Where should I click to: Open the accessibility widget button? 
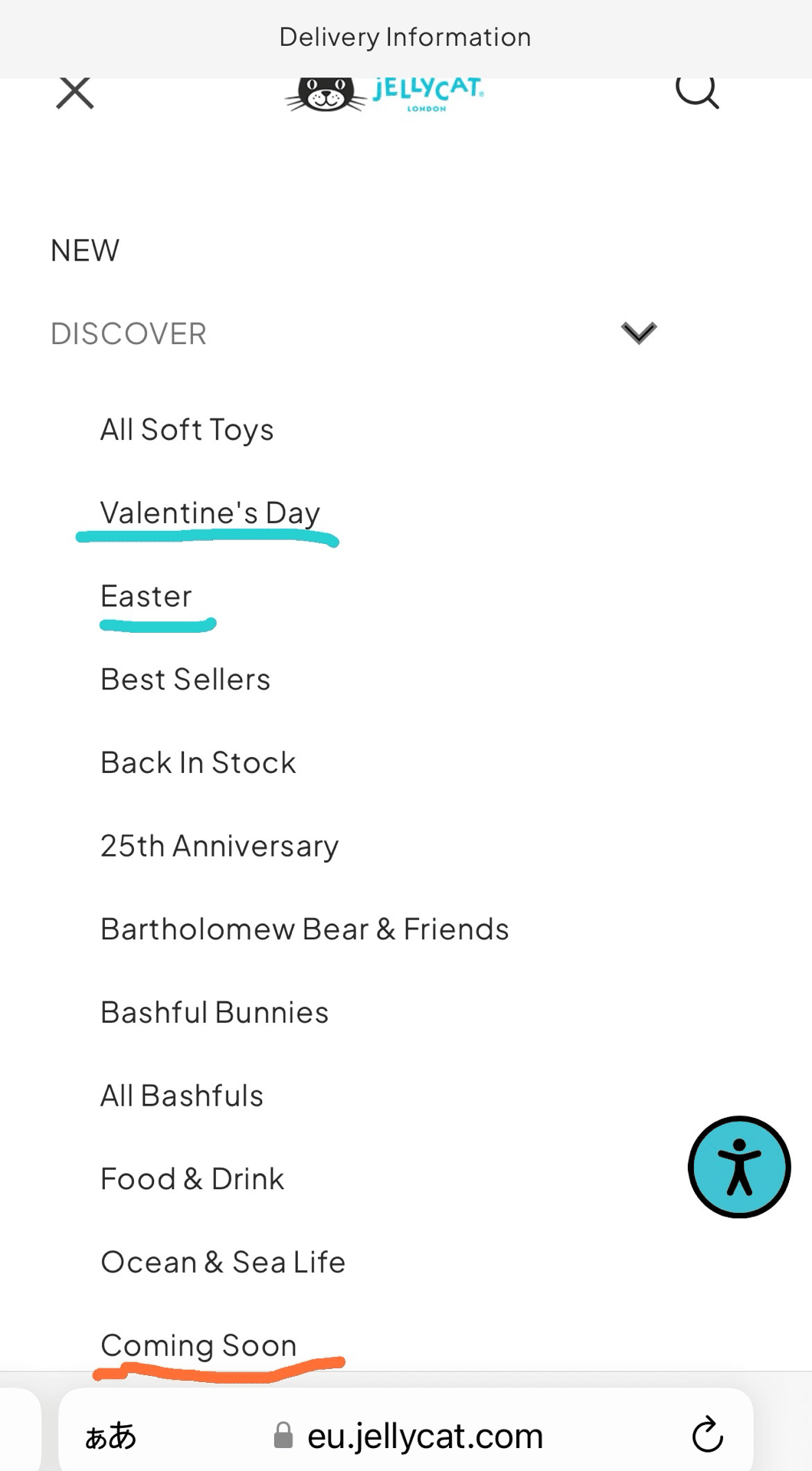tap(739, 1167)
